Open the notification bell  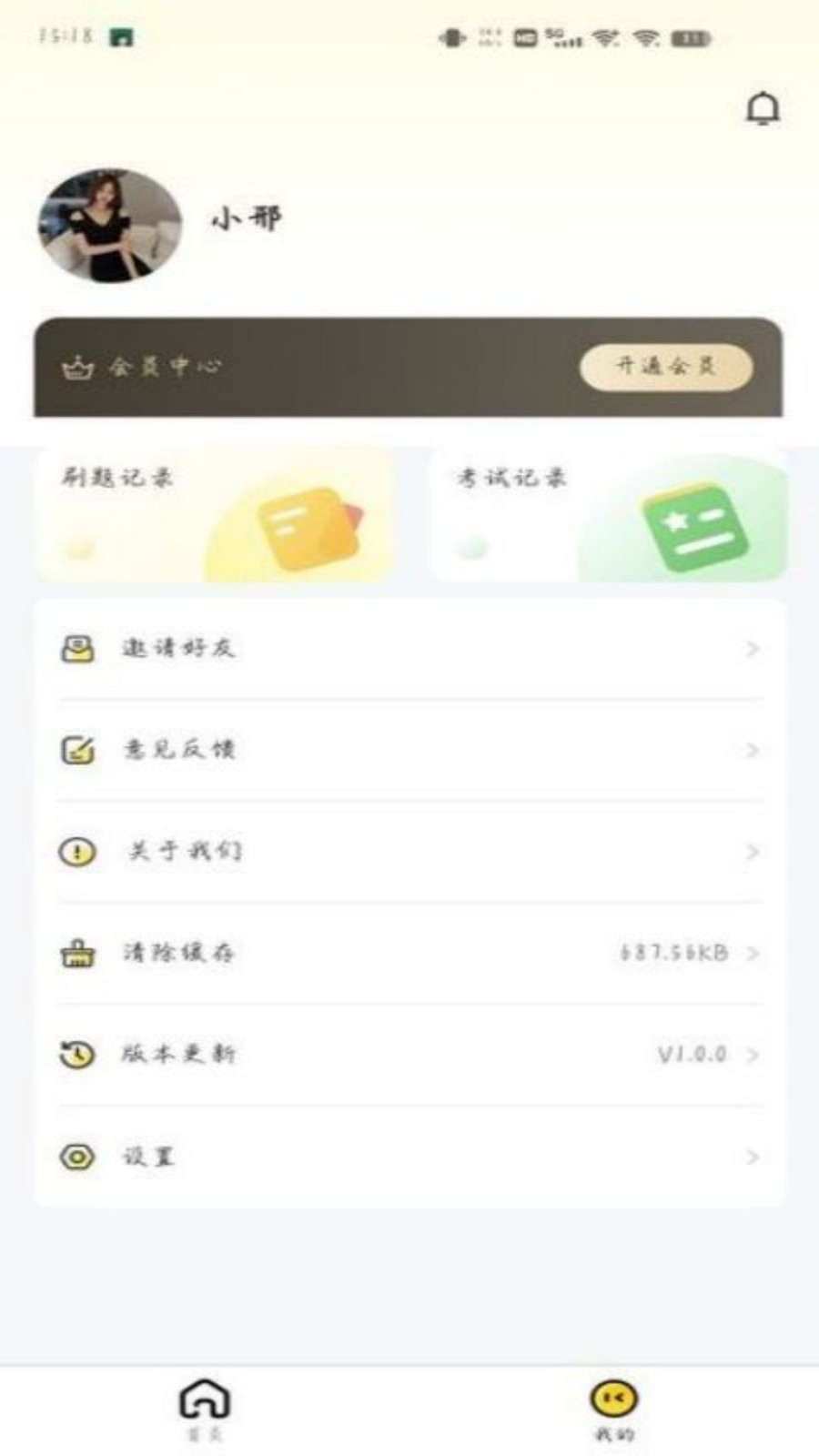coord(763,107)
